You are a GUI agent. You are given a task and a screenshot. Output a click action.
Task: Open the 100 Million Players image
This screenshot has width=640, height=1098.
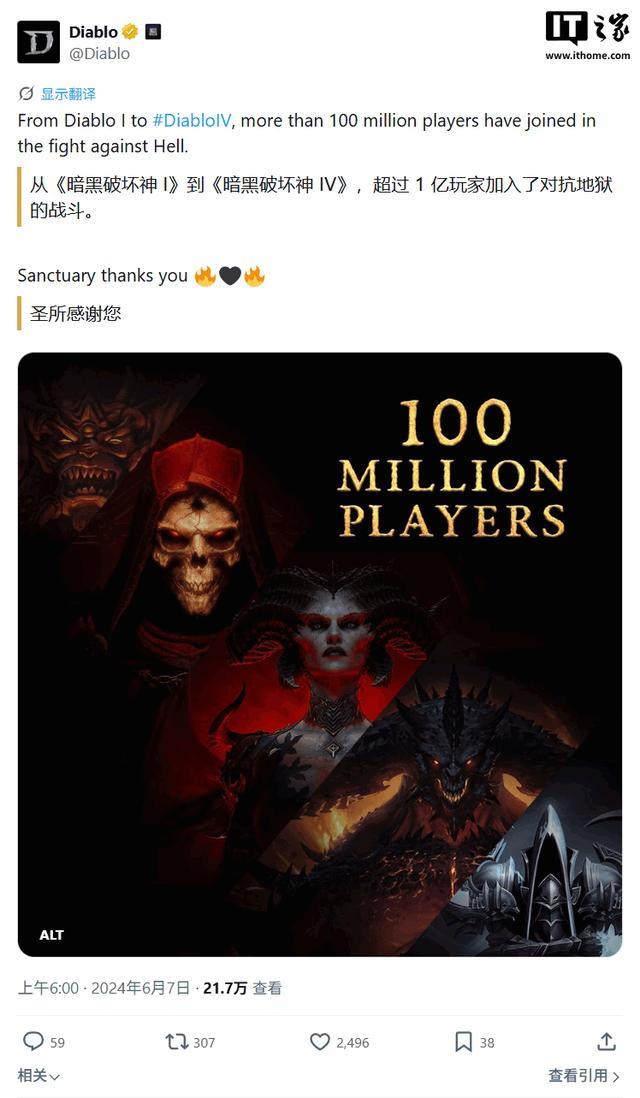319,654
